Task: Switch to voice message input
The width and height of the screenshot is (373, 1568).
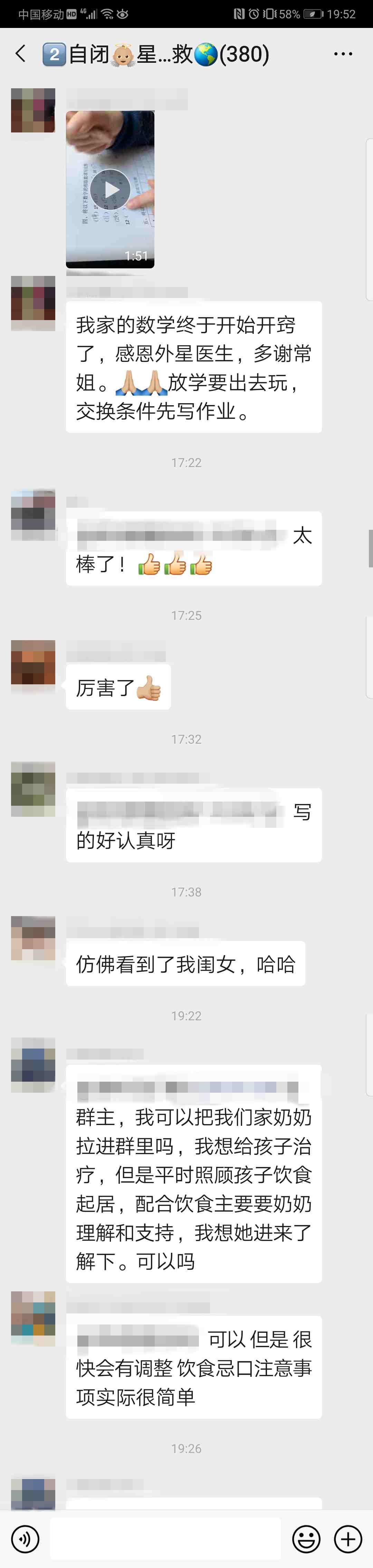Action: point(26,1539)
